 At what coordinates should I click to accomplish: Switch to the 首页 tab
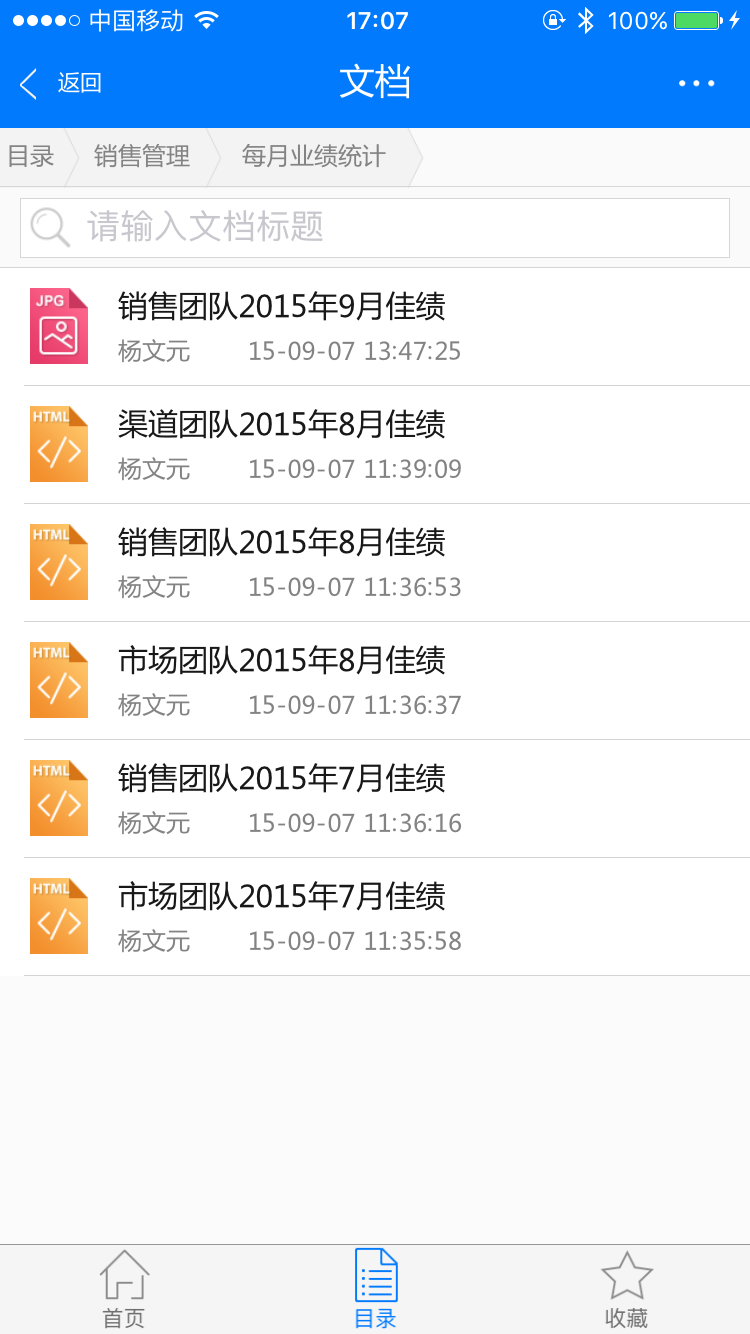tap(124, 1290)
